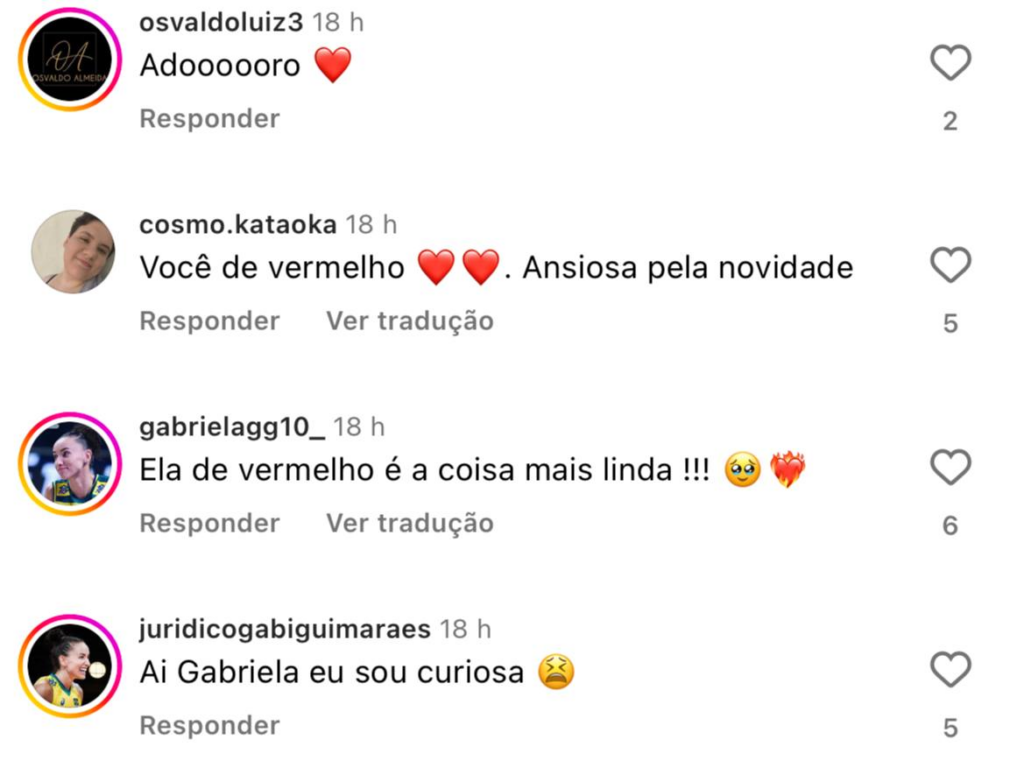Screen dimensions: 1024x775
Task: Open the username juridicogabiguimaraes
Action: point(284,629)
